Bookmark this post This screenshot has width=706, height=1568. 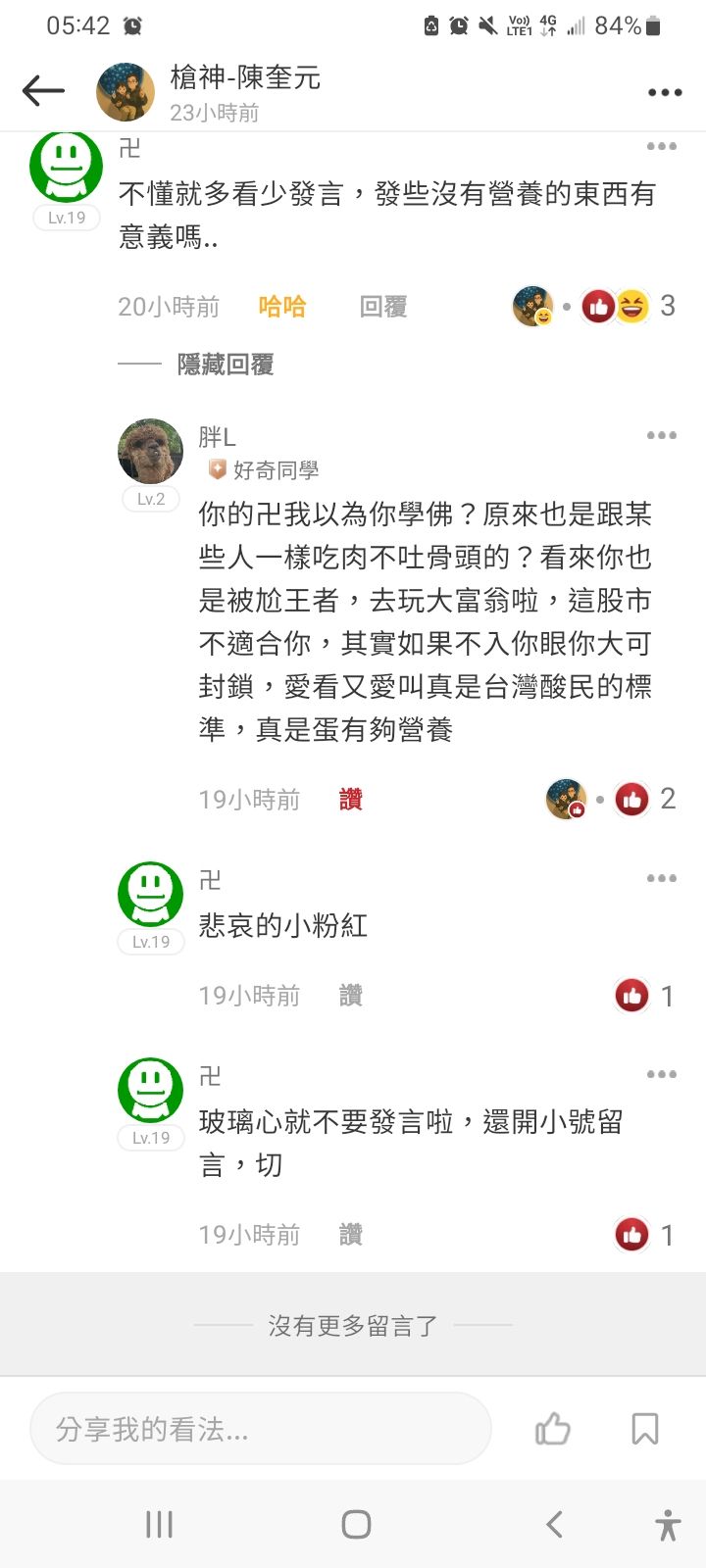[x=644, y=1429]
